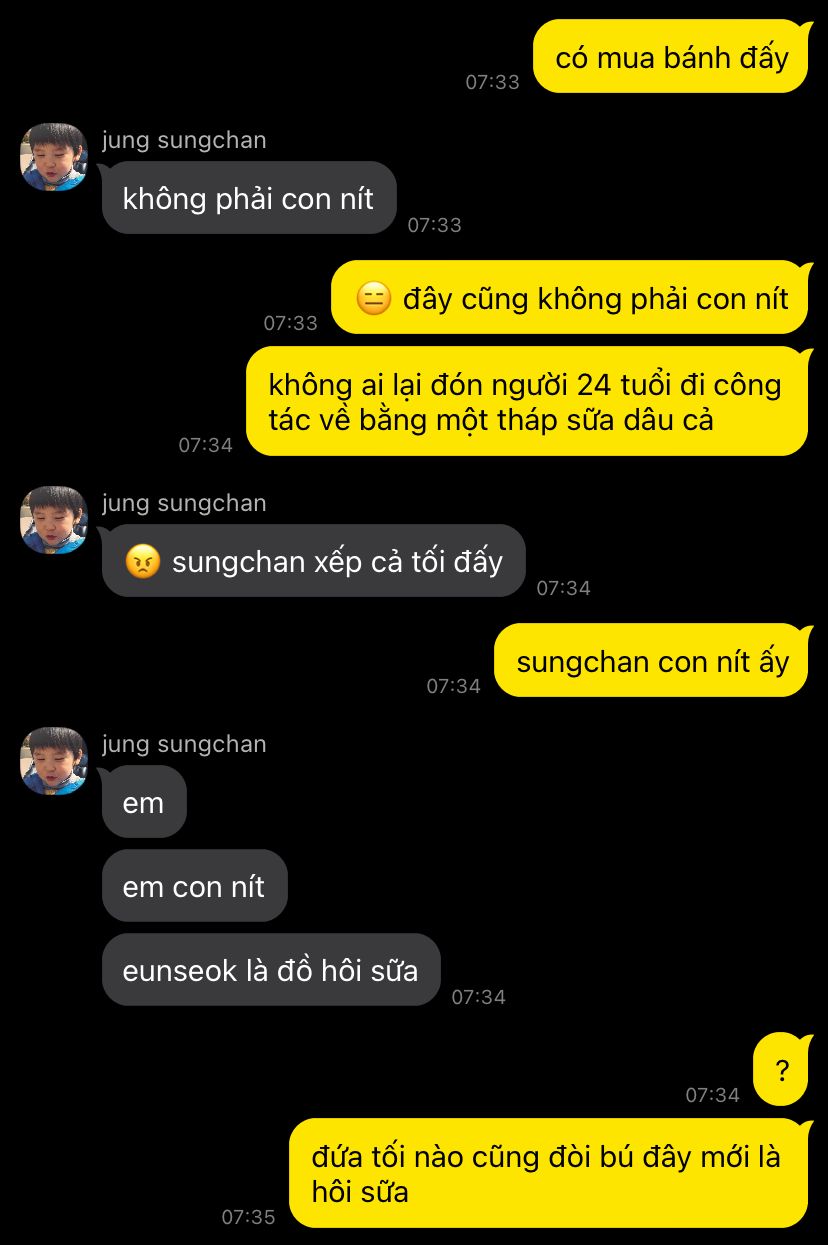Open jung sungchan's avatar beside "không phải con nít"

pos(54,157)
